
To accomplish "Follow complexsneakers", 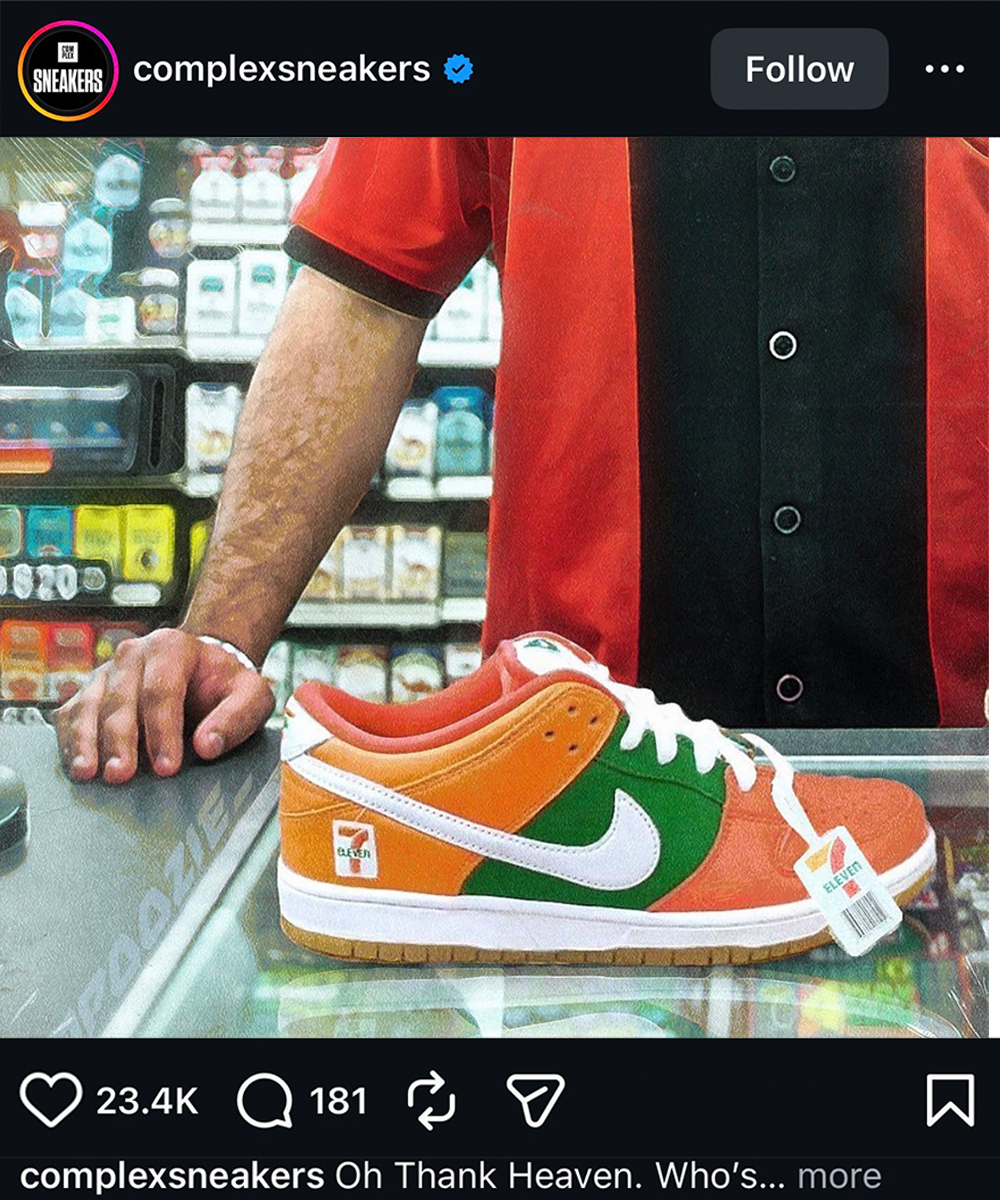I will [799, 69].
